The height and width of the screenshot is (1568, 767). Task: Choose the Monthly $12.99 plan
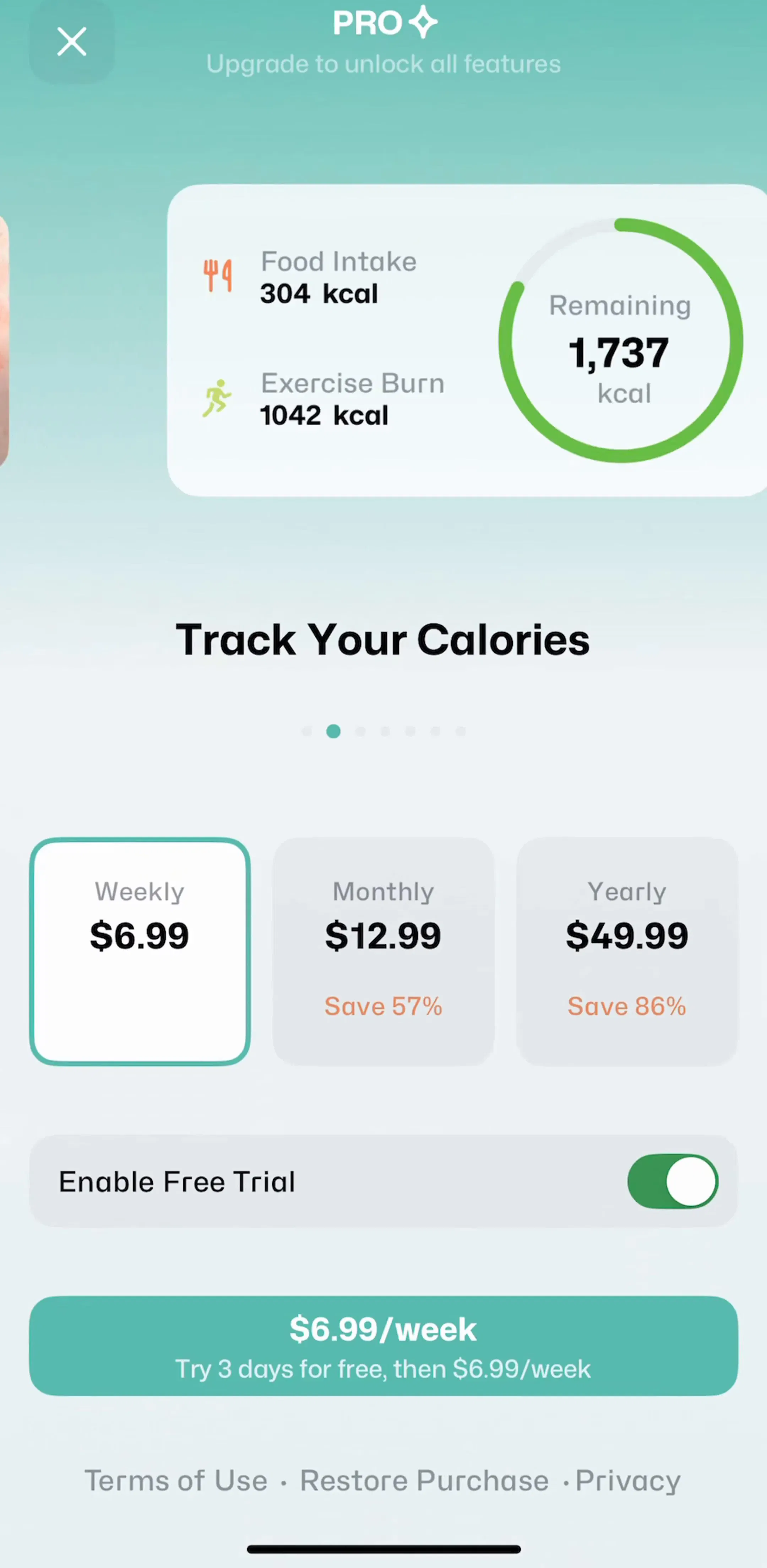(383, 952)
